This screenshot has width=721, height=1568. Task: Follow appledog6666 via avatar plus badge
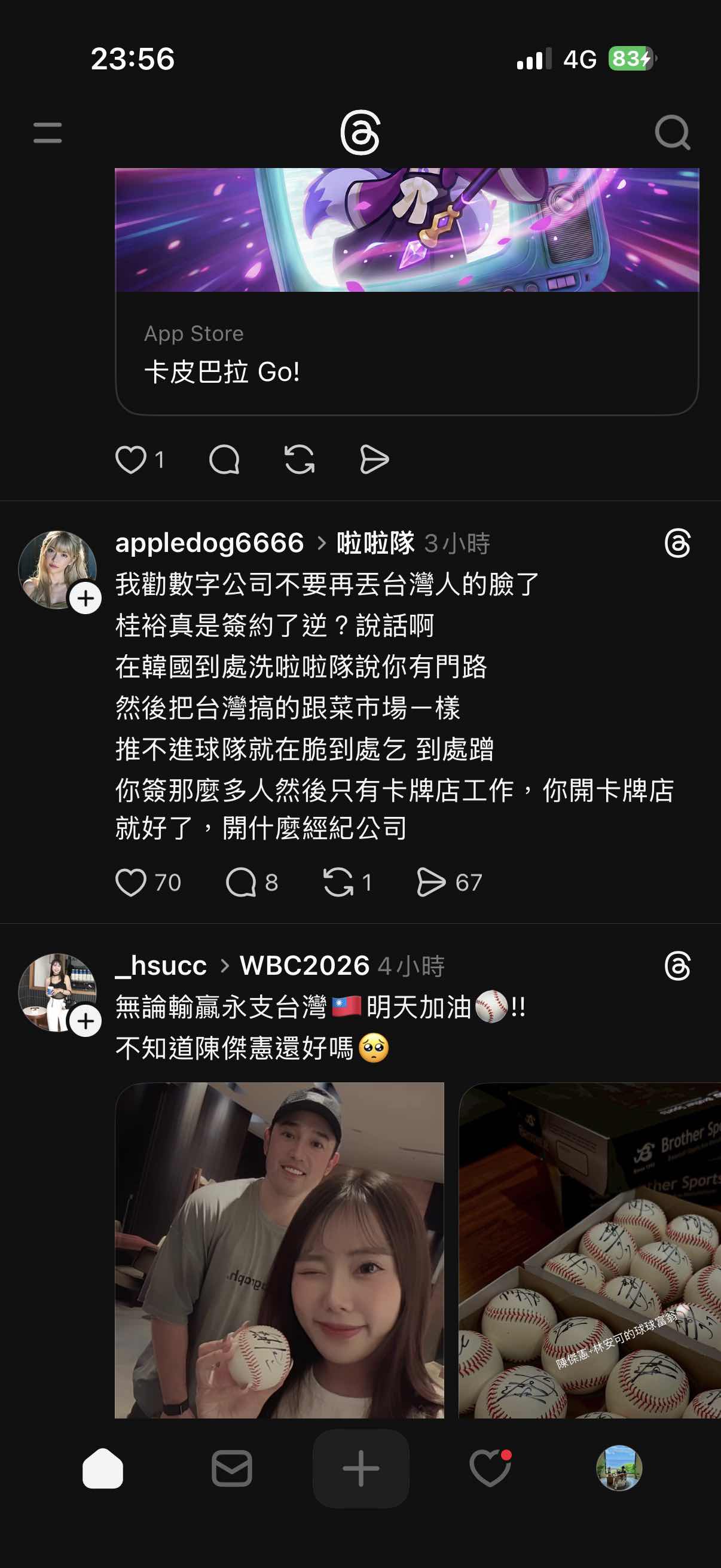[x=85, y=599]
